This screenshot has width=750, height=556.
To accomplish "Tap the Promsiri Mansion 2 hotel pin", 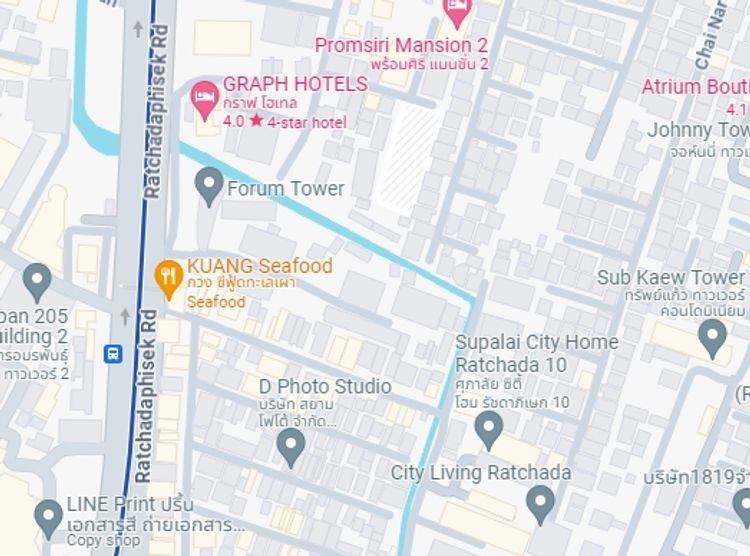I will 457,13.
